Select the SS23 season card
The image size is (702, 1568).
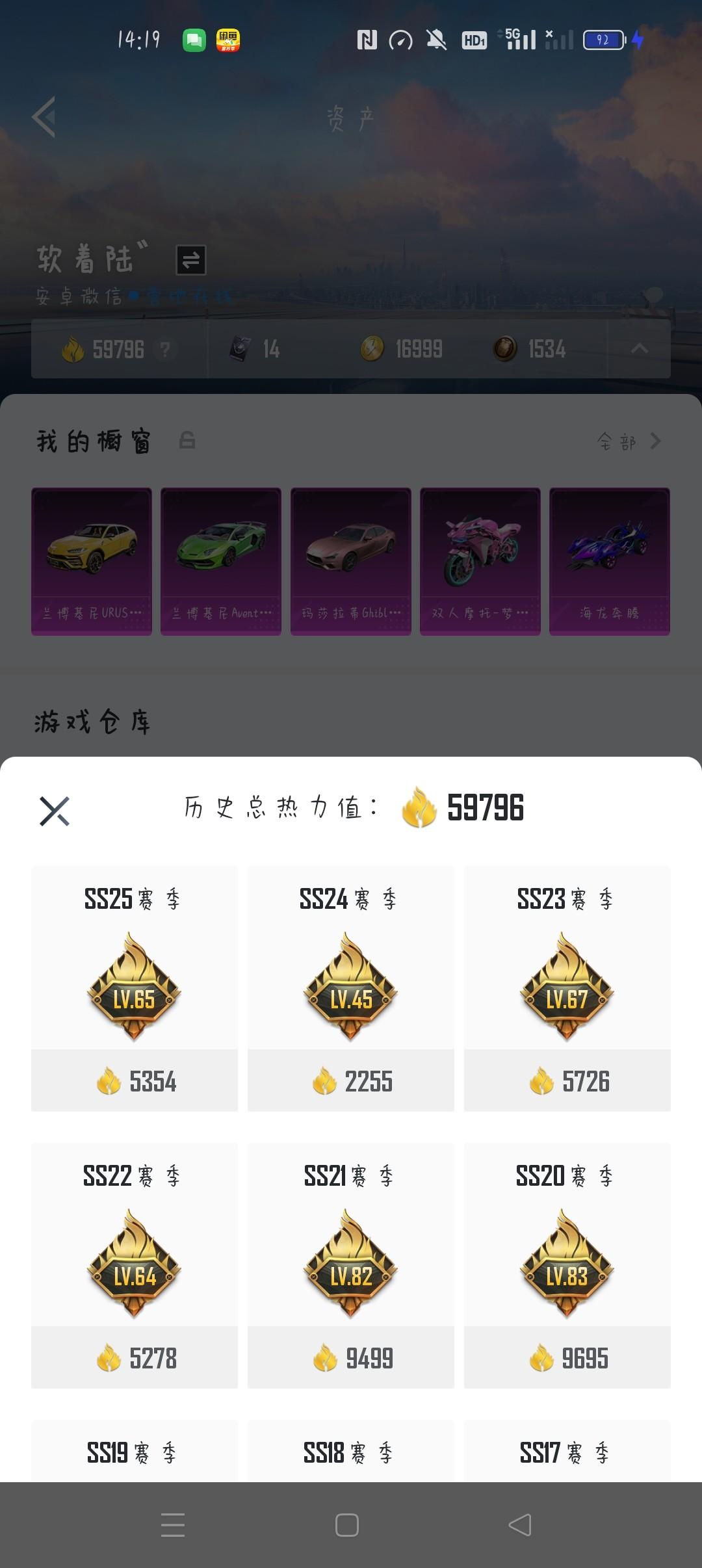[567, 988]
